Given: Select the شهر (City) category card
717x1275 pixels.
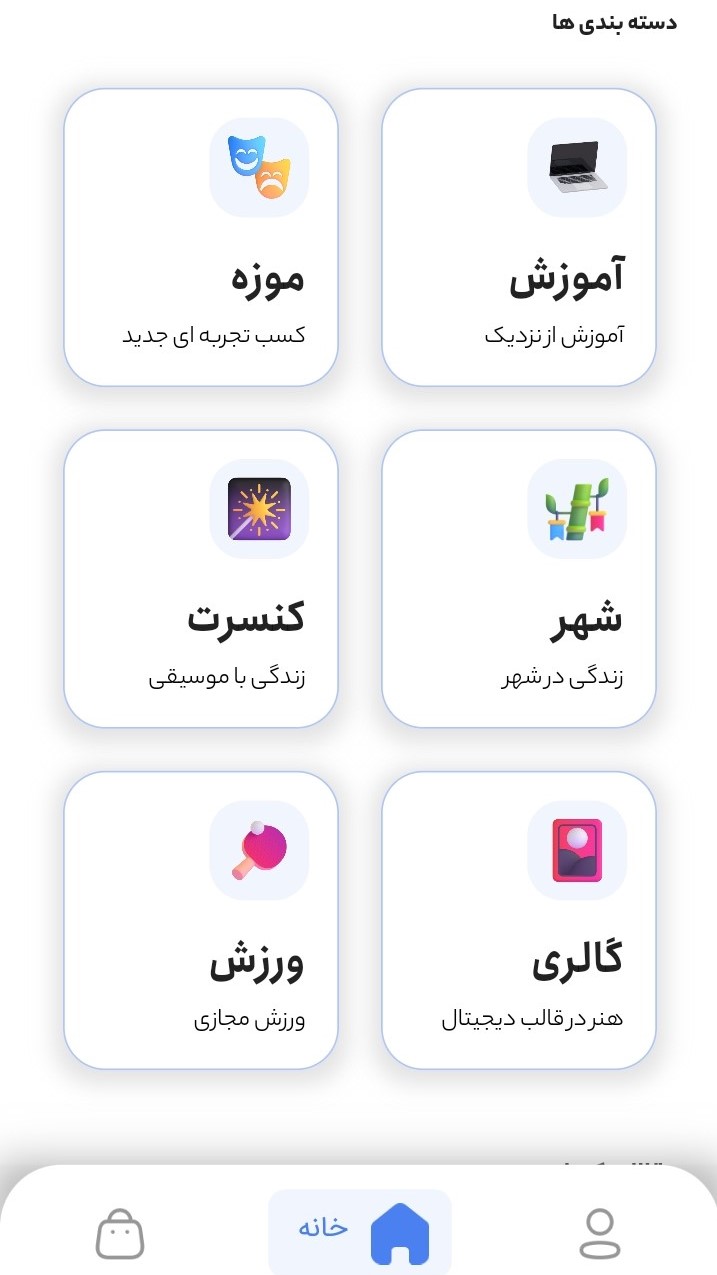Looking at the screenshot, I should click(x=518, y=578).
